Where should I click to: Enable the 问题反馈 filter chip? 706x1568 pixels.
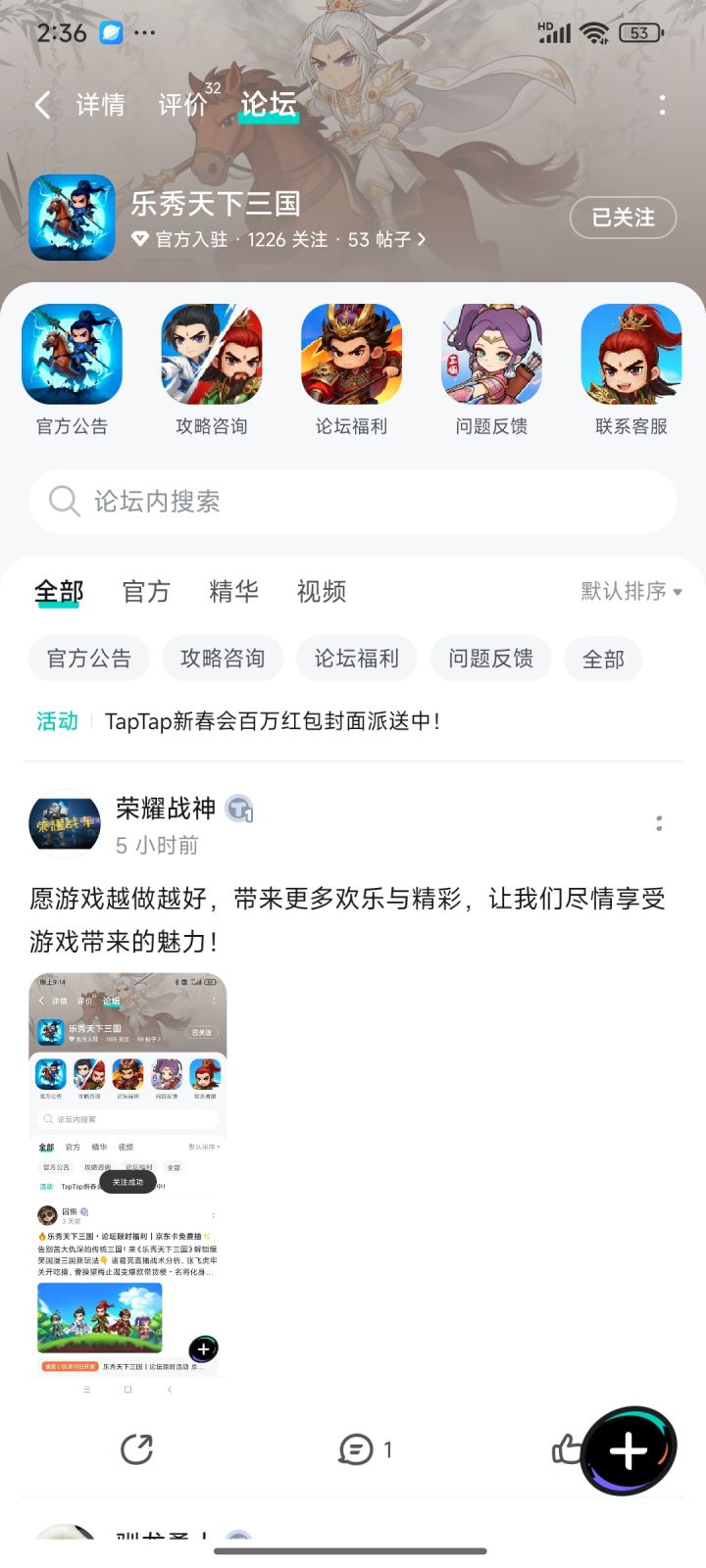[x=490, y=659]
